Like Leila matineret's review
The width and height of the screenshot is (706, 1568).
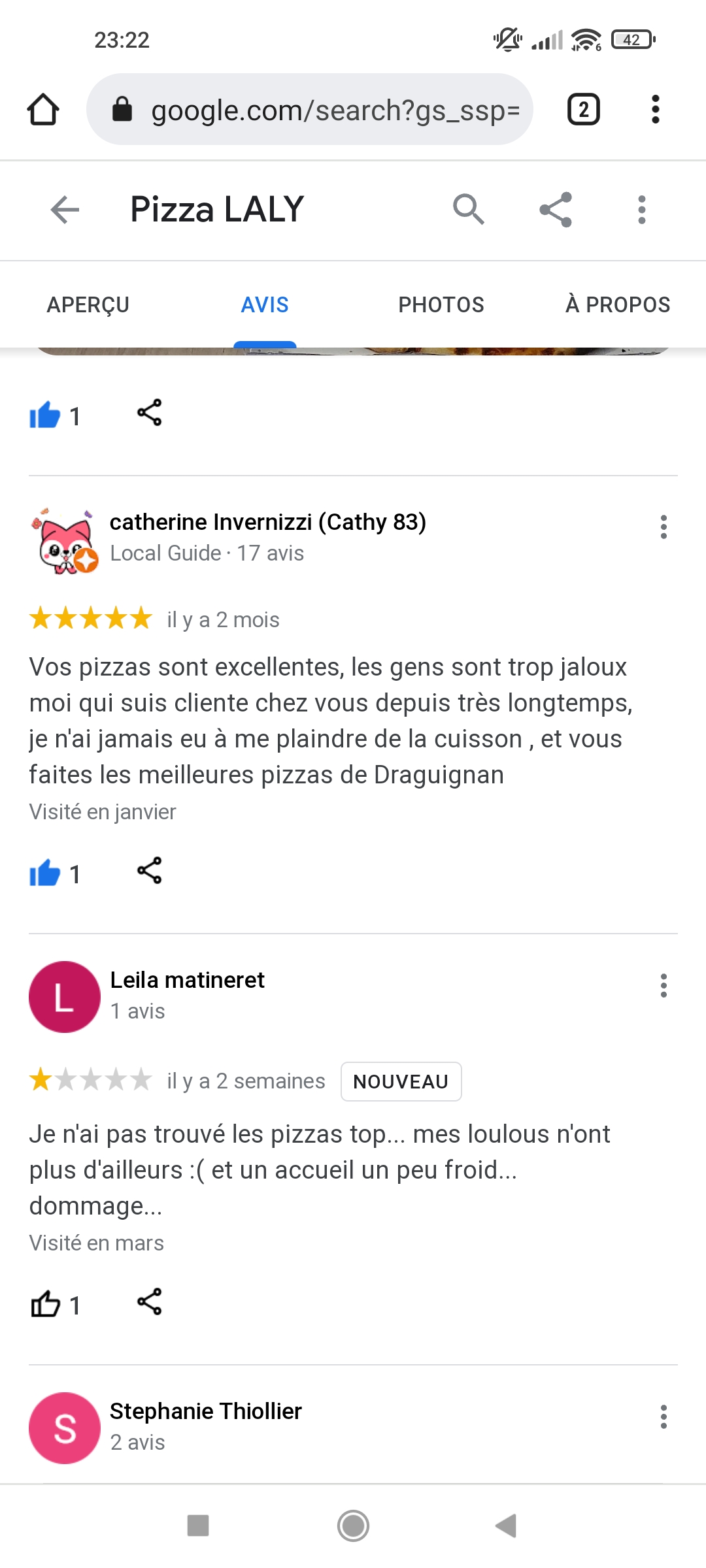coord(45,1304)
